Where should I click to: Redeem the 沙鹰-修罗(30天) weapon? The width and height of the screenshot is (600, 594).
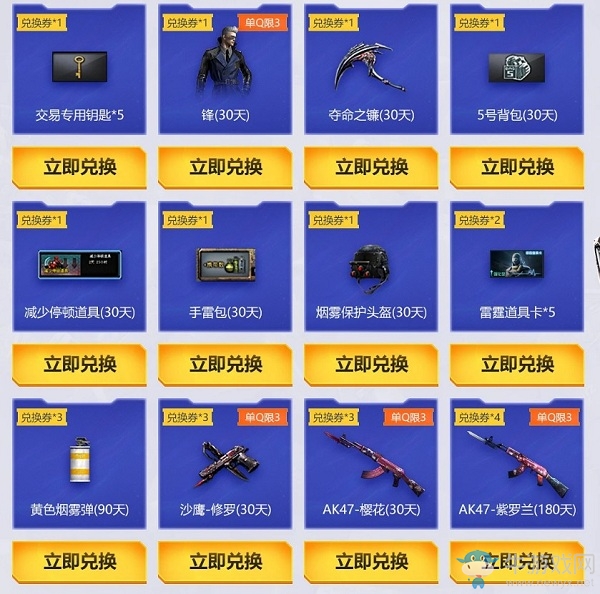(x=225, y=561)
